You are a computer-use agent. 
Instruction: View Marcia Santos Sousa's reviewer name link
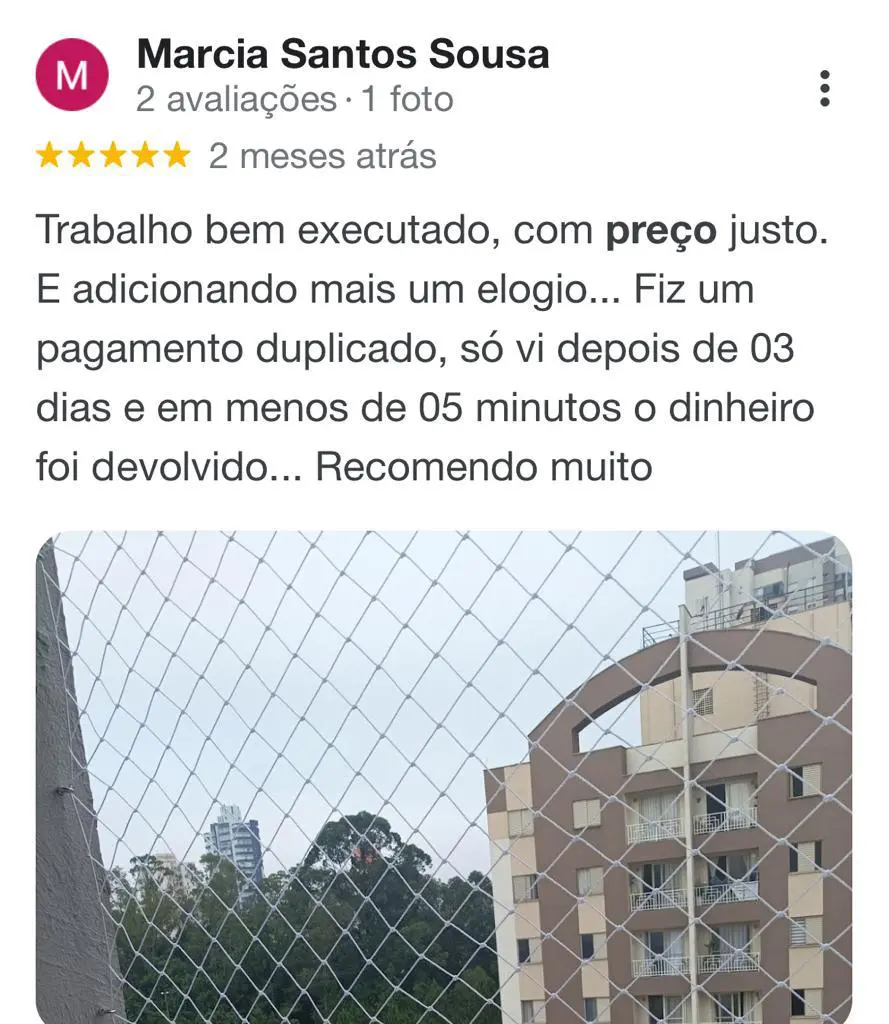tap(342, 54)
